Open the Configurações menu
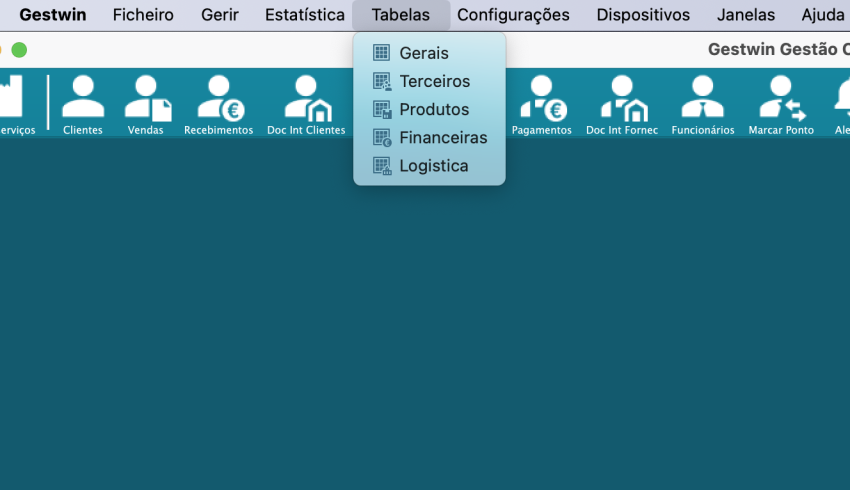Image resolution: width=850 pixels, height=490 pixels. point(513,15)
